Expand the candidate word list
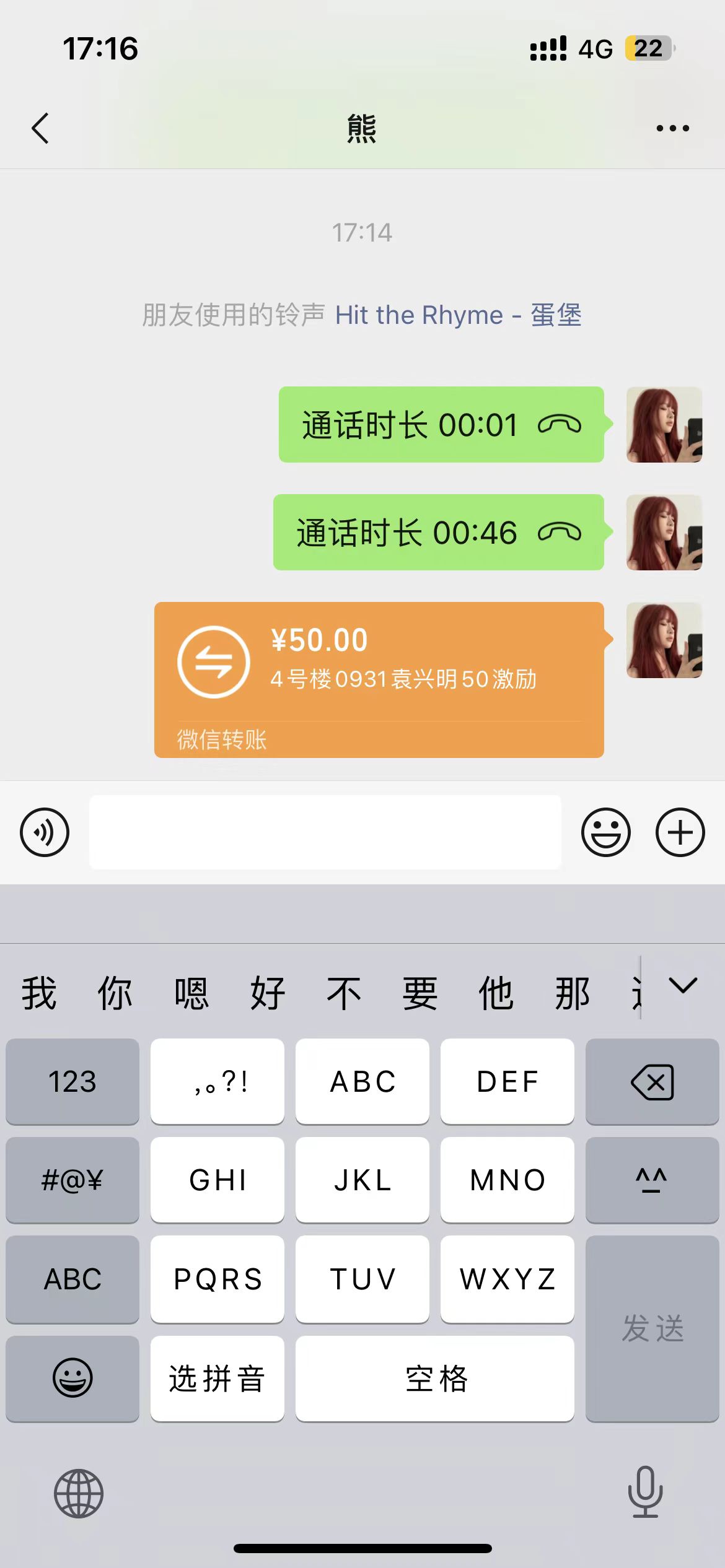725x1568 pixels. click(683, 986)
